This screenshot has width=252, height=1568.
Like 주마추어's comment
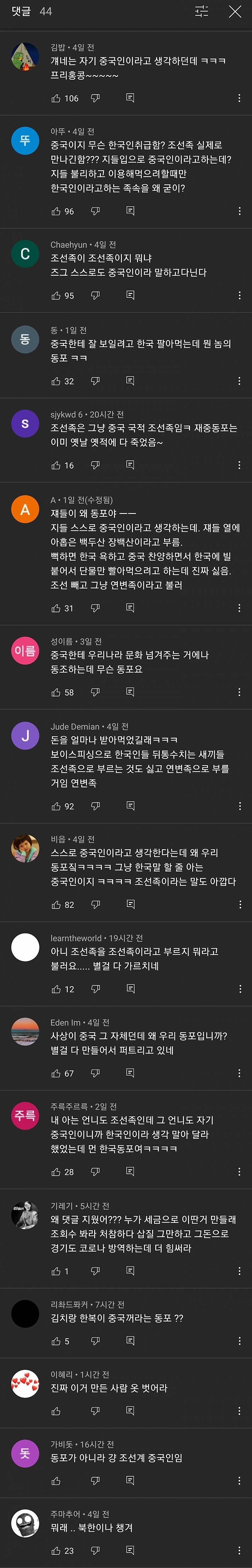click(x=56, y=1550)
